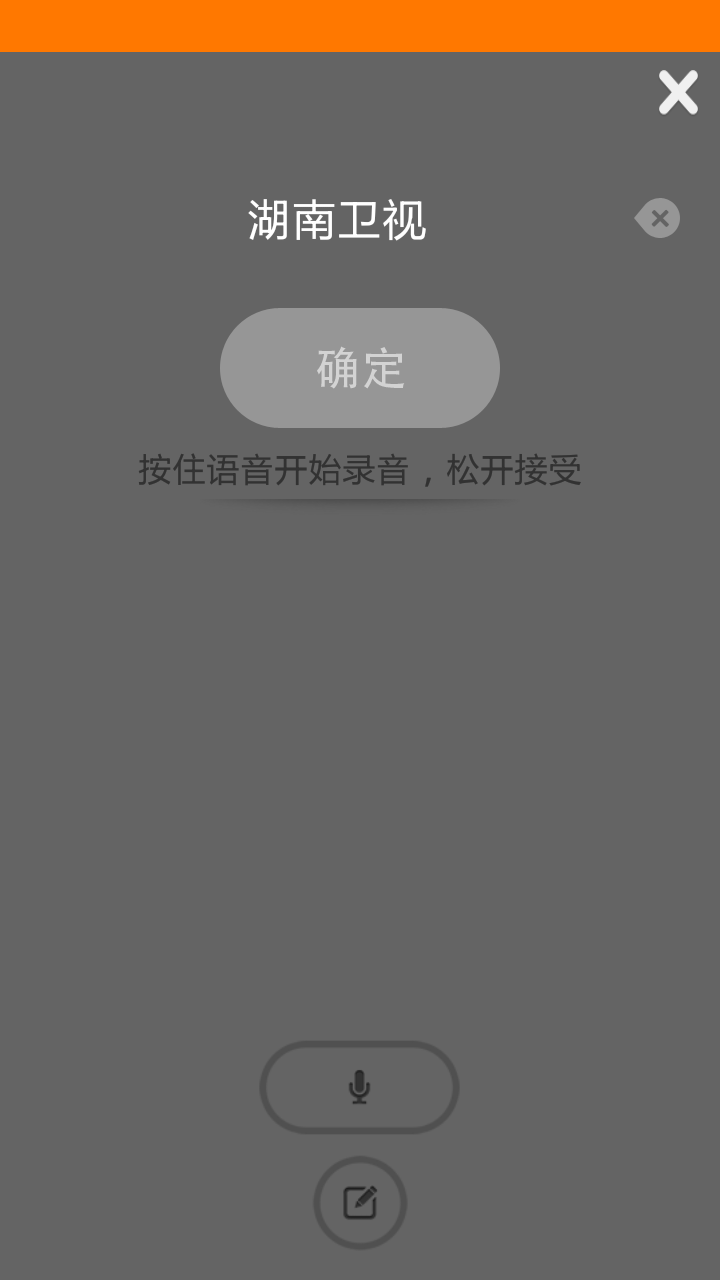Close the voice input screen
Image resolution: width=720 pixels, height=1280 pixels.
(678, 93)
